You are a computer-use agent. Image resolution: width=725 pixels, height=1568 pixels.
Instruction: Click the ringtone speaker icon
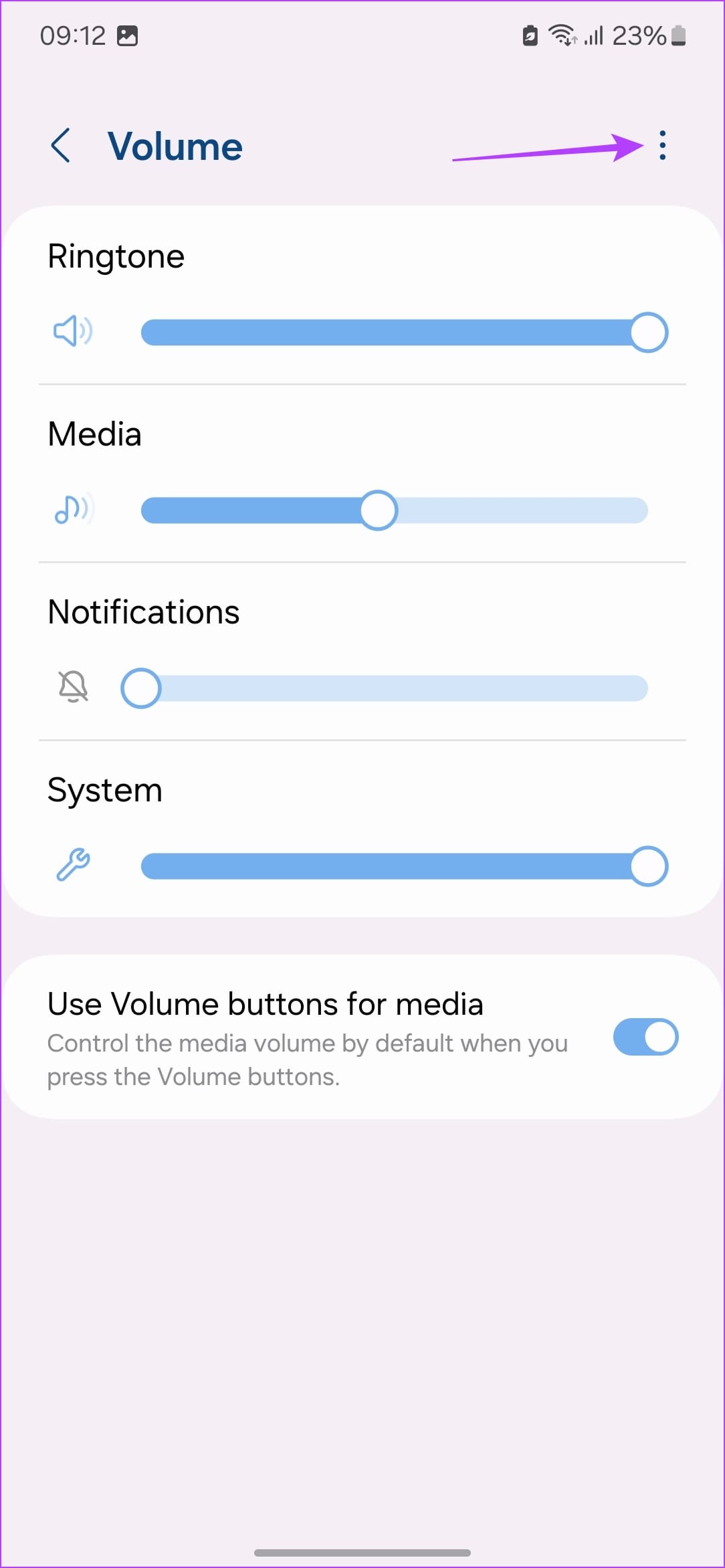click(72, 332)
